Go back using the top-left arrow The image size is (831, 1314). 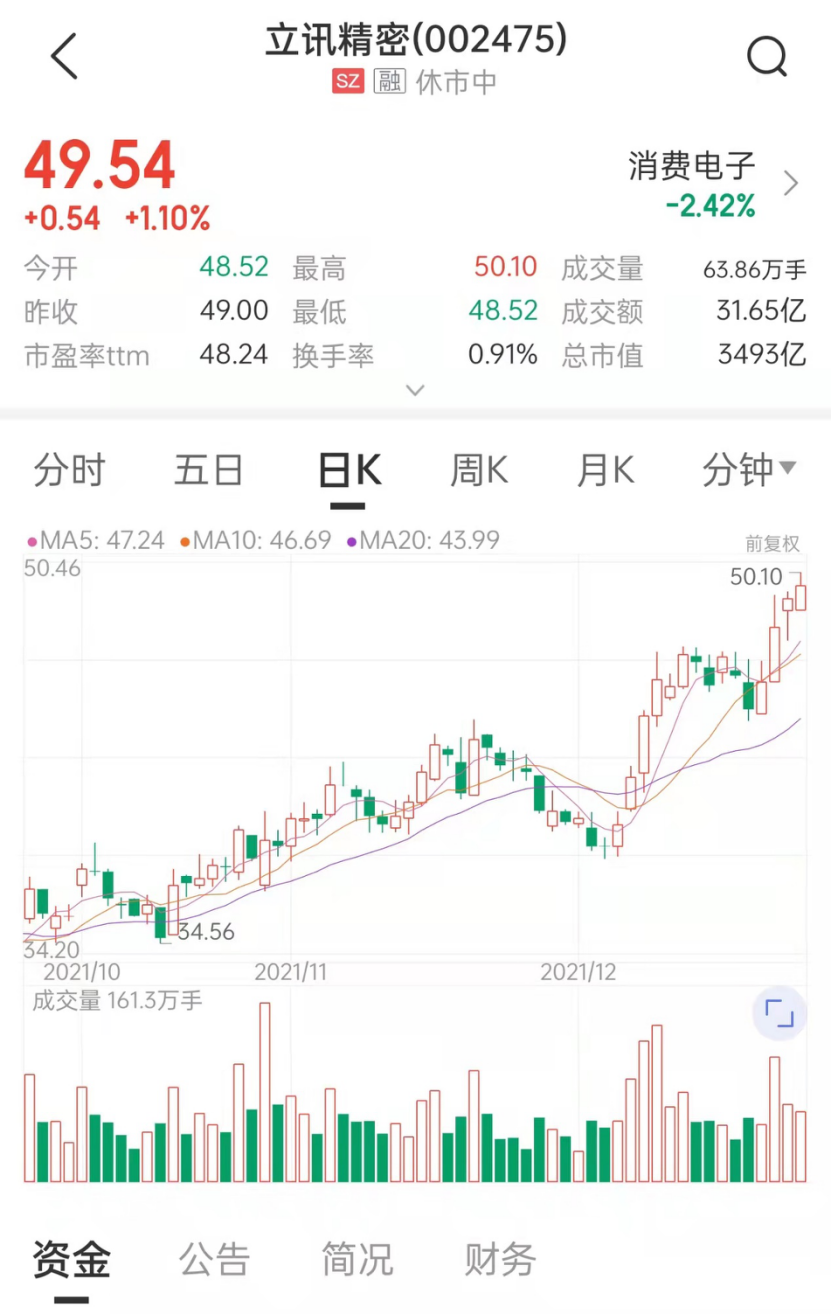pyautogui.click(x=64, y=56)
